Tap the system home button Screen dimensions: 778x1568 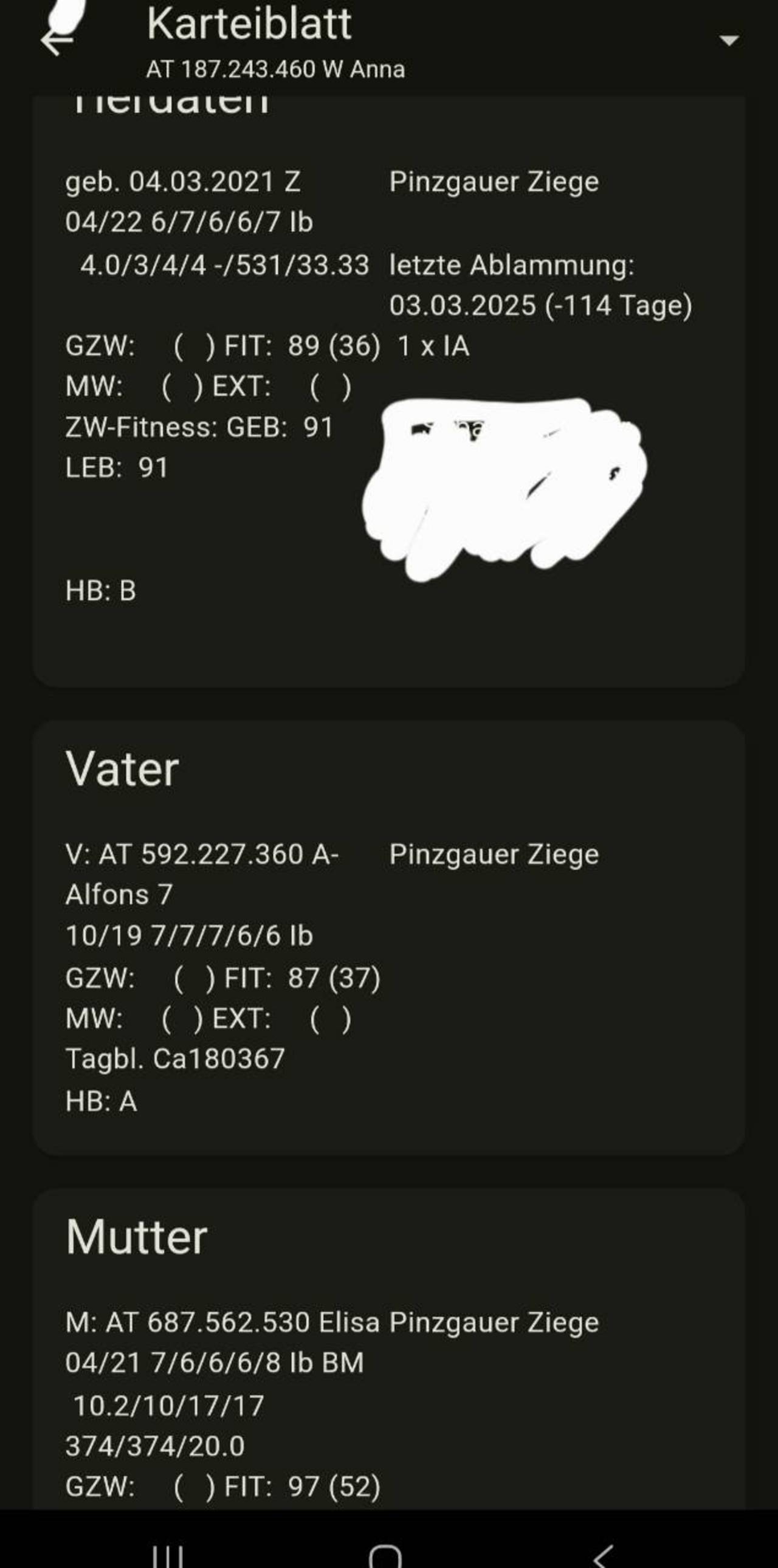[385, 1556]
